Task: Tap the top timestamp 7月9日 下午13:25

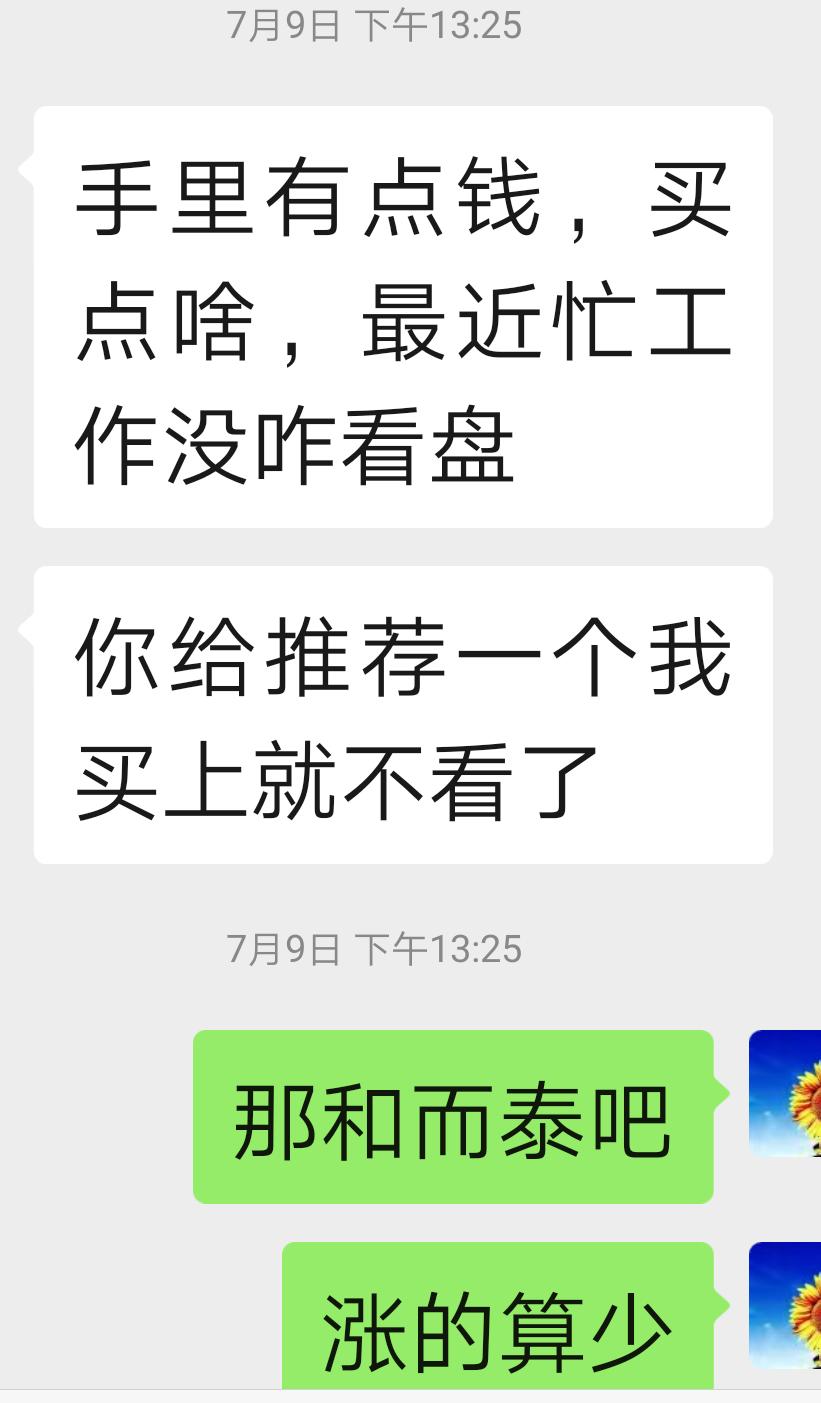Action: [375, 25]
